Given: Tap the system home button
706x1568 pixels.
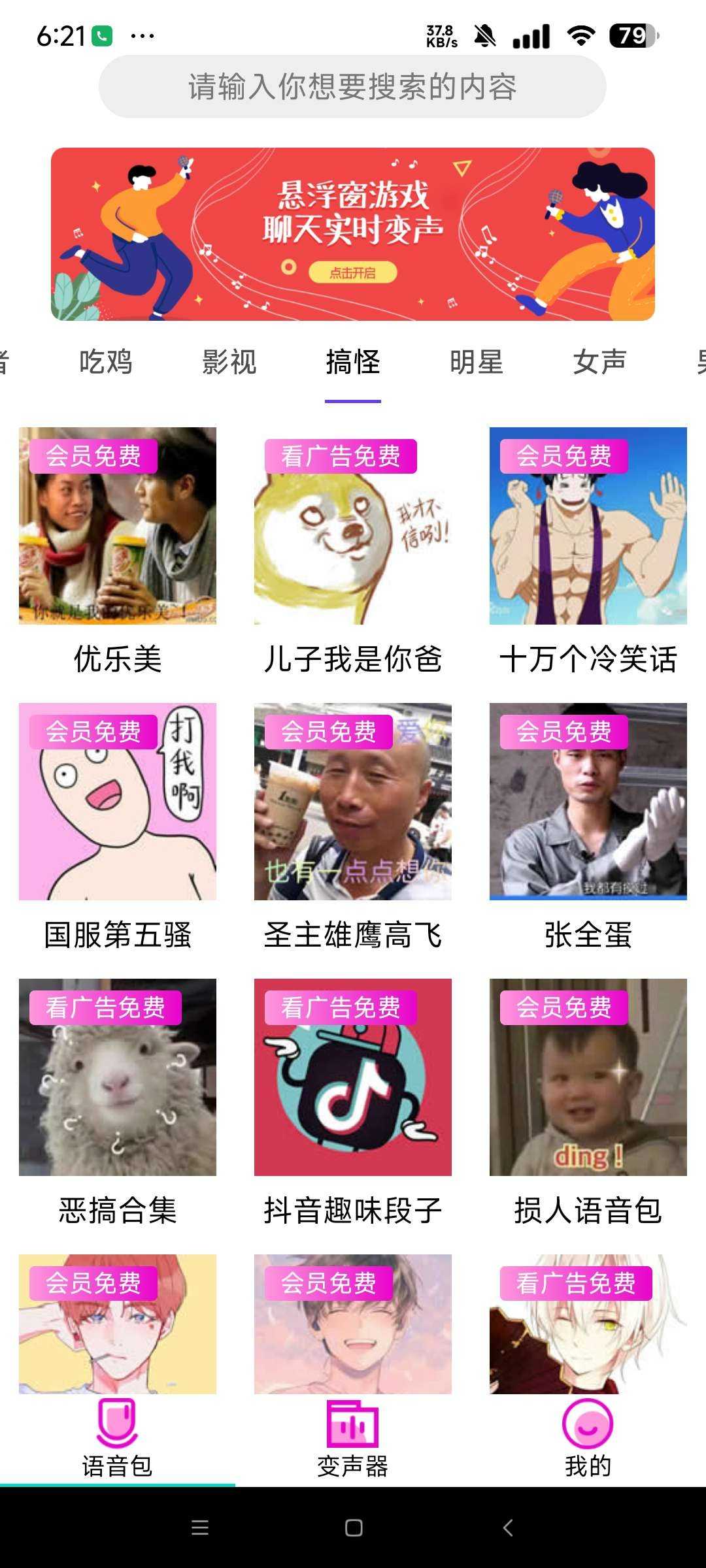Looking at the screenshot, I should pos(354,1527).
